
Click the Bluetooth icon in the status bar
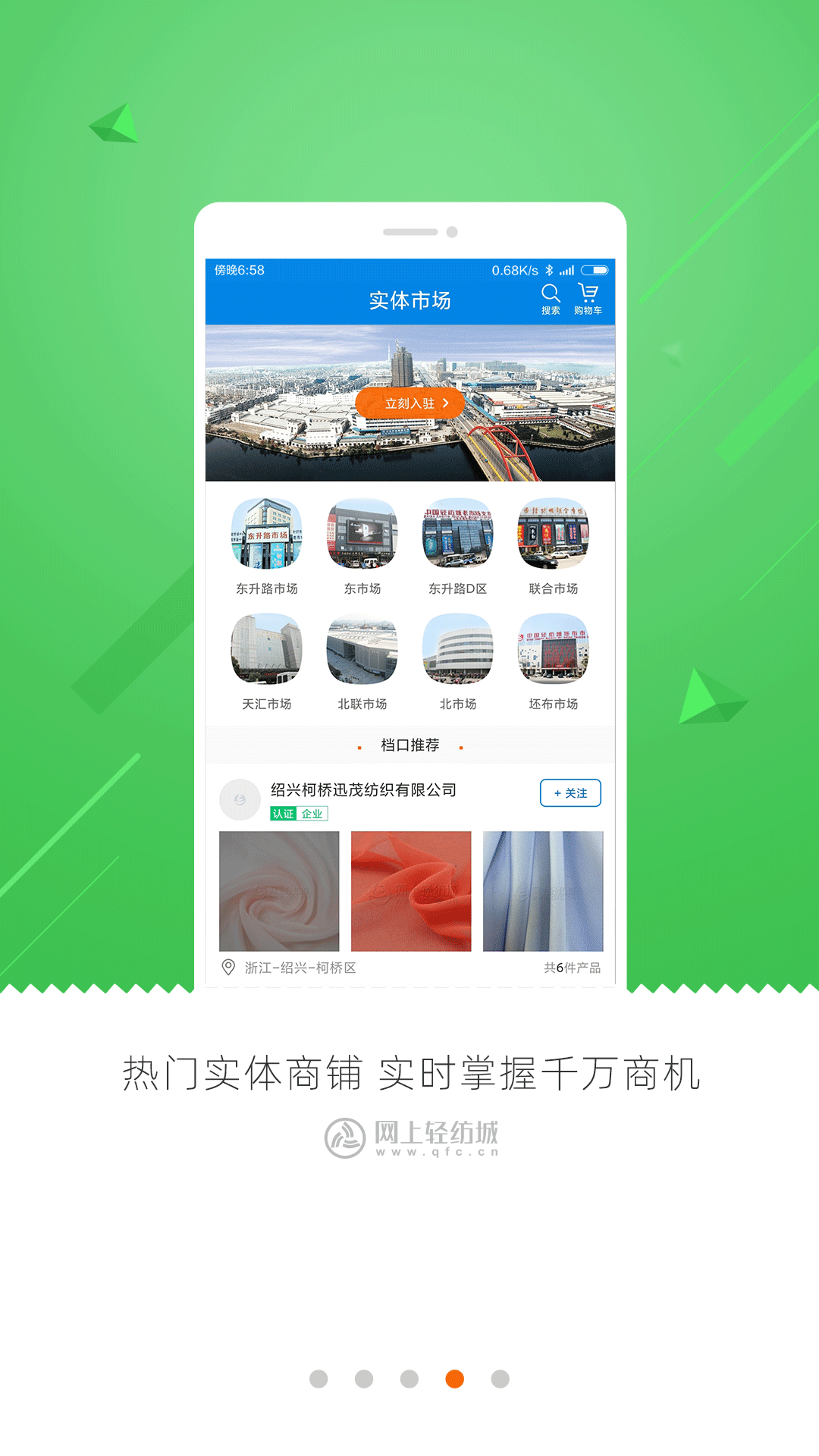click(x=551, y=268)
